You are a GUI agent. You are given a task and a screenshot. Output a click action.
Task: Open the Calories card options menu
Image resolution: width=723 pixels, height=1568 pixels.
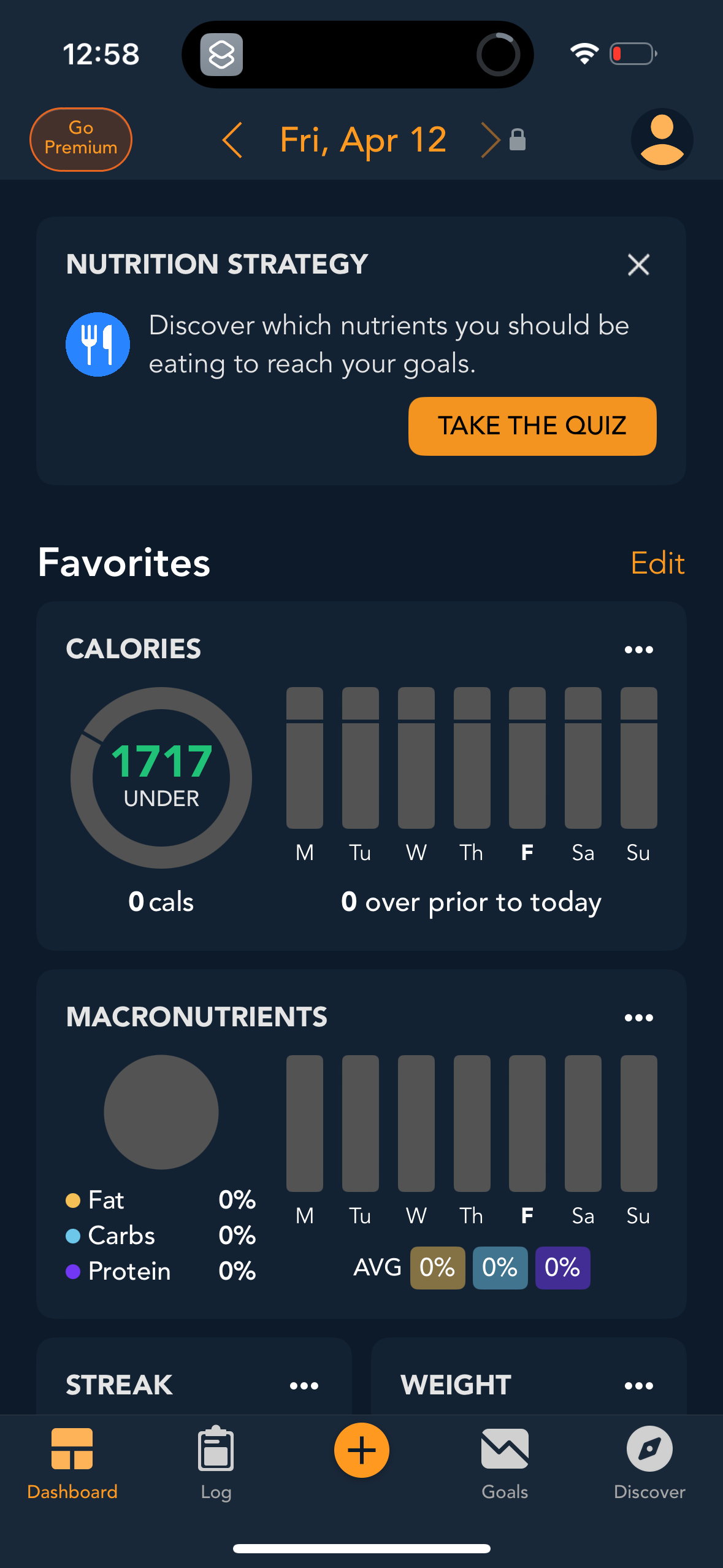click(x=639, y=649)
